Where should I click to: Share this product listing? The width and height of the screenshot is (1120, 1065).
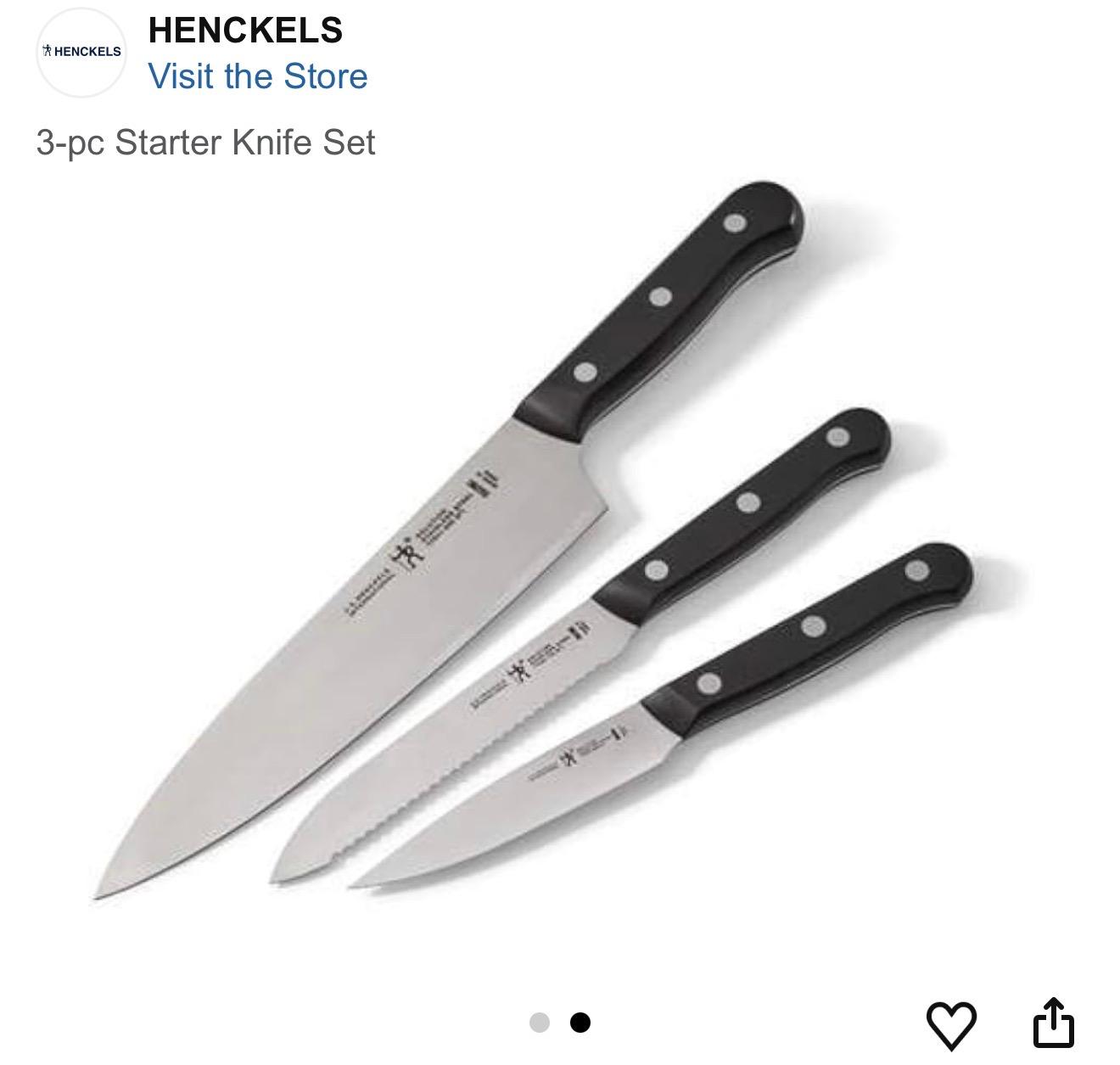tap(1053, 1023)
